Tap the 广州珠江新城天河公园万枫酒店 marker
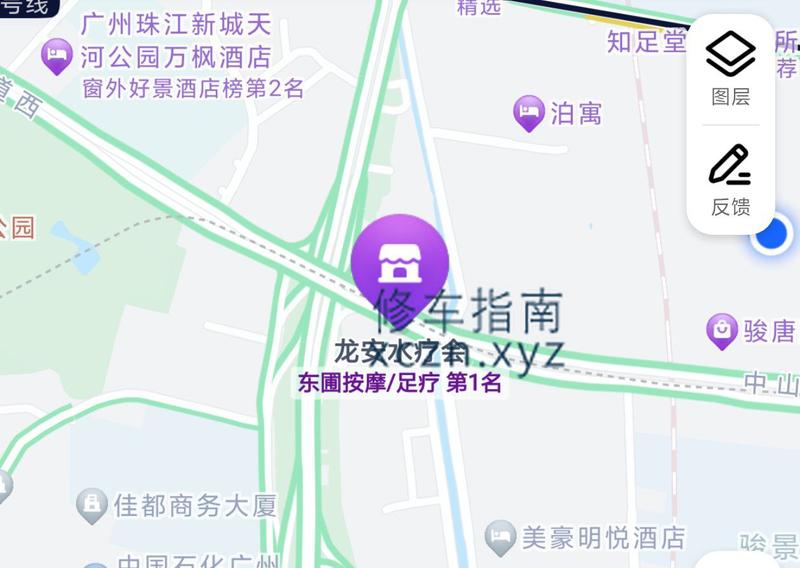Image resolution: width=800 pixels, height=568 pixels. pos(56,56)
